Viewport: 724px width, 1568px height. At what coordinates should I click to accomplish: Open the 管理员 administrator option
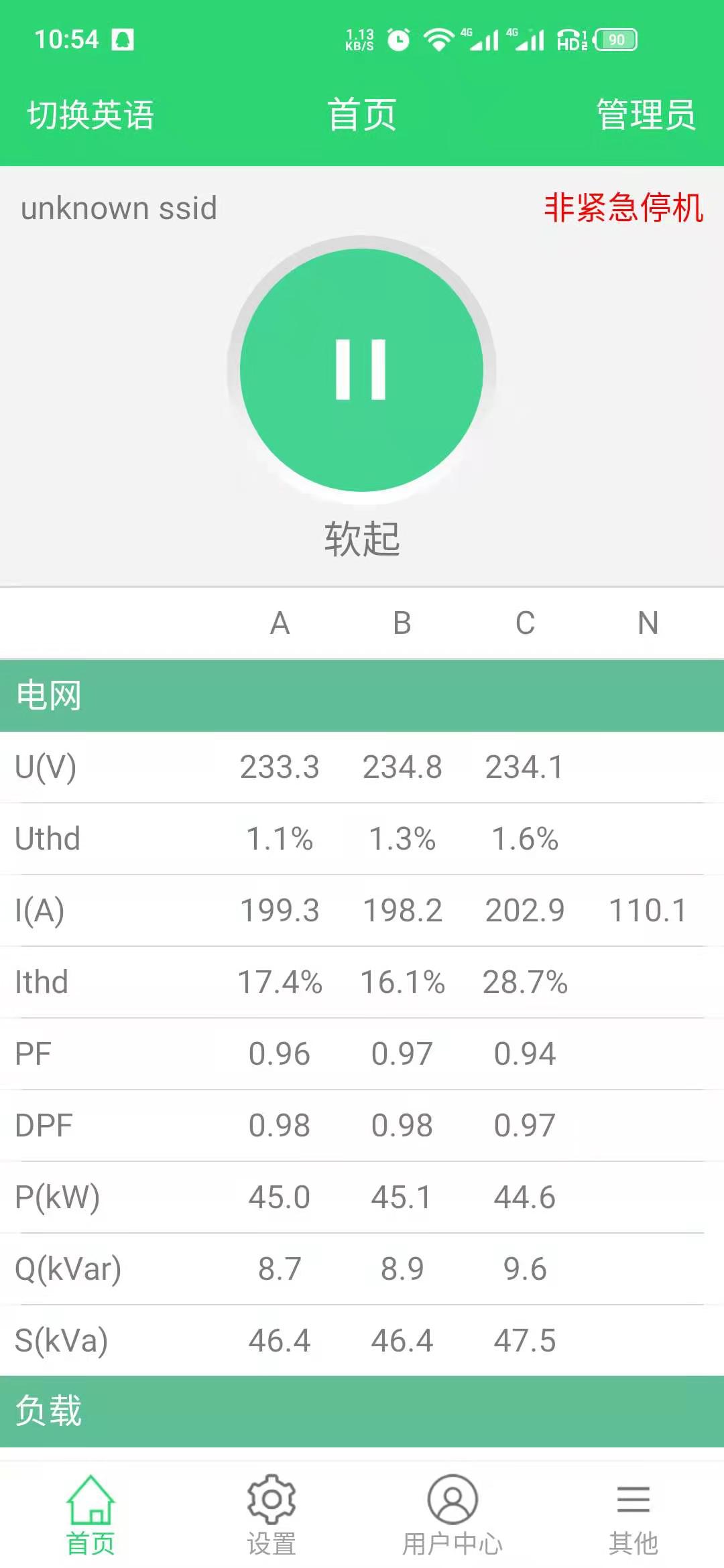pyautogui.click(x=644, y=115)
